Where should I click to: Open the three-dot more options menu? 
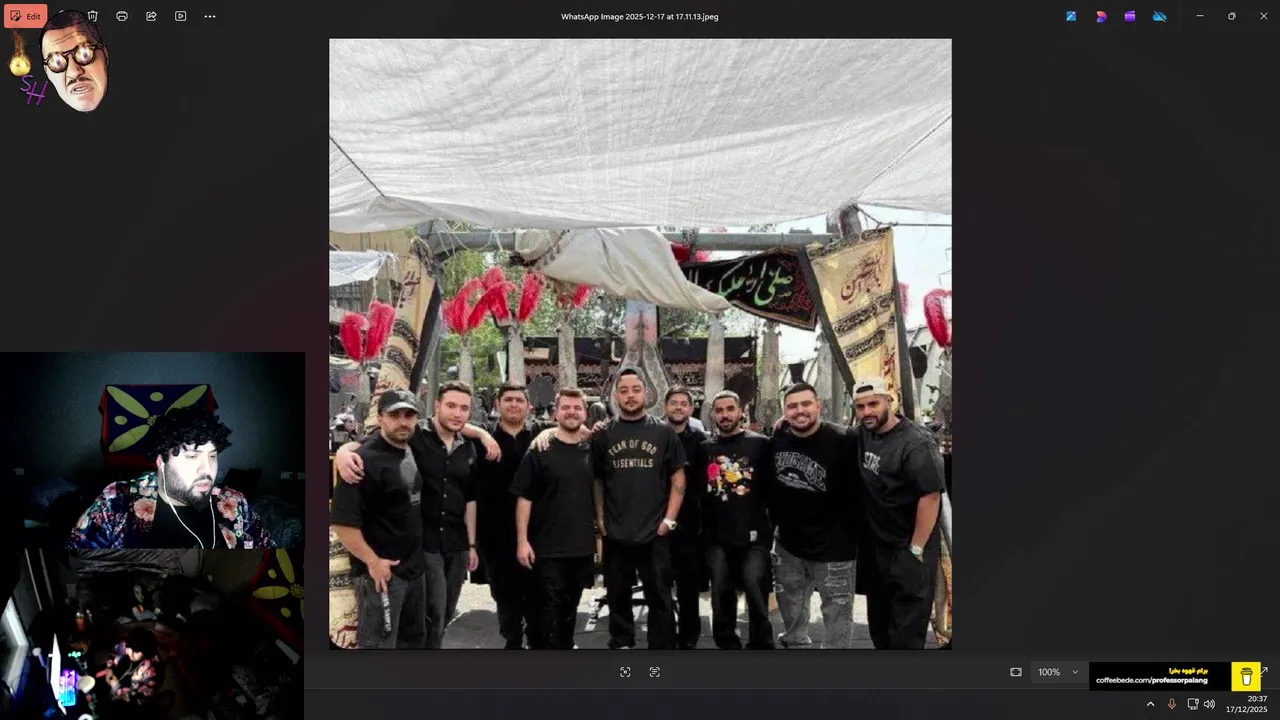210,16
